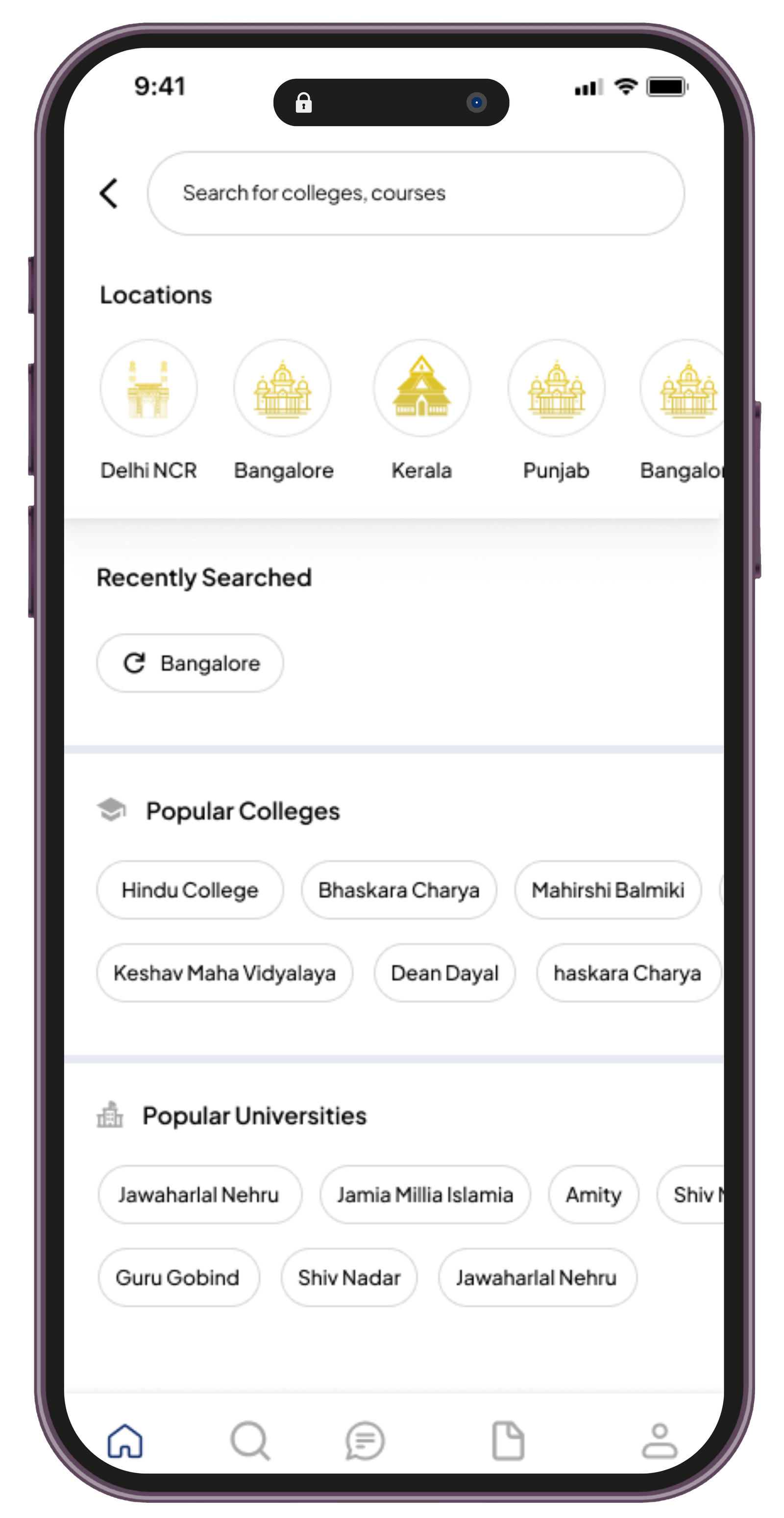Open the Hindu College chip
The width and height of the screenshot is (784, 1518).
click(190, 890)
